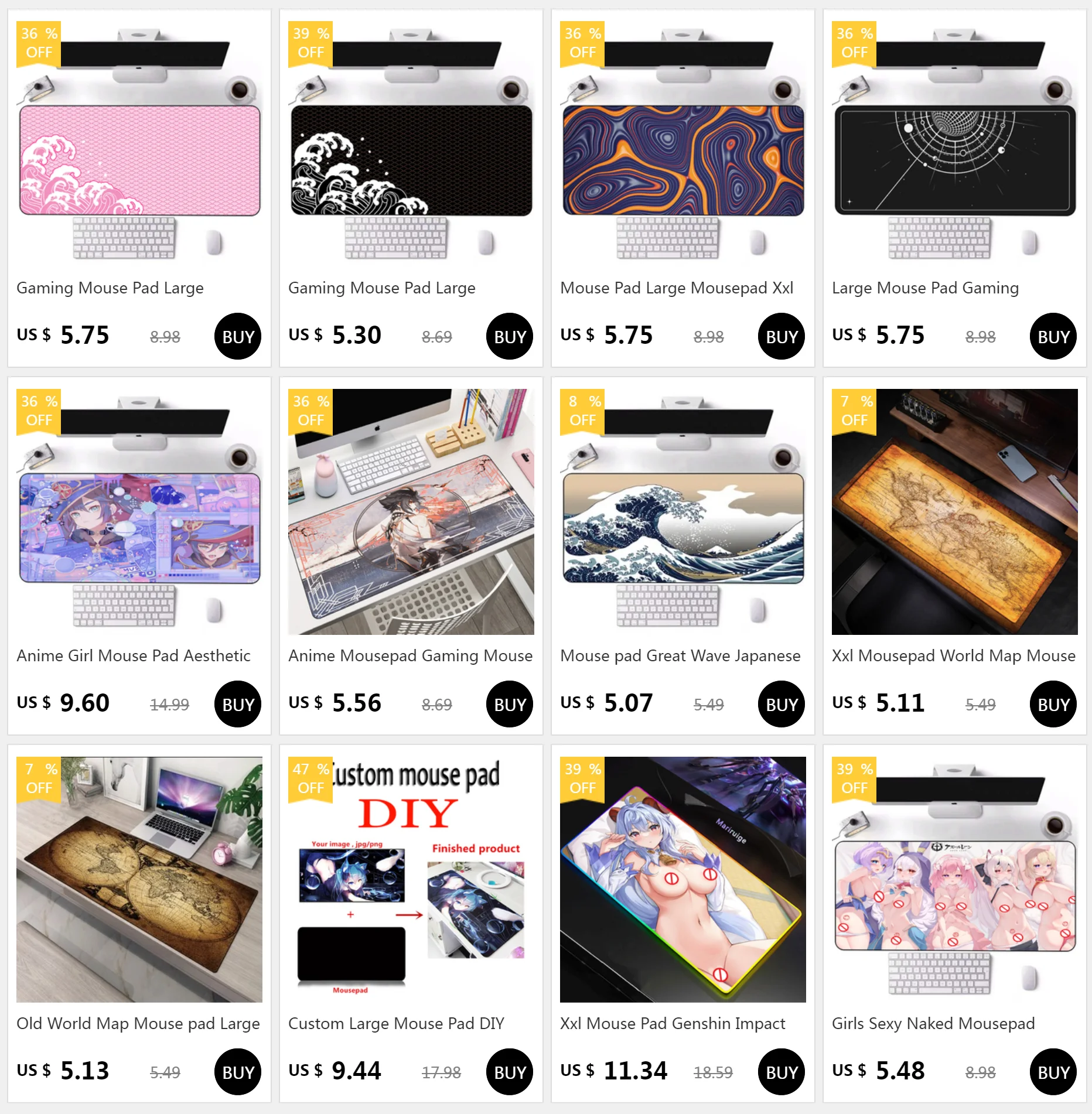Buy the Large Mouse Pad Gaming item

click(1053, 336)
